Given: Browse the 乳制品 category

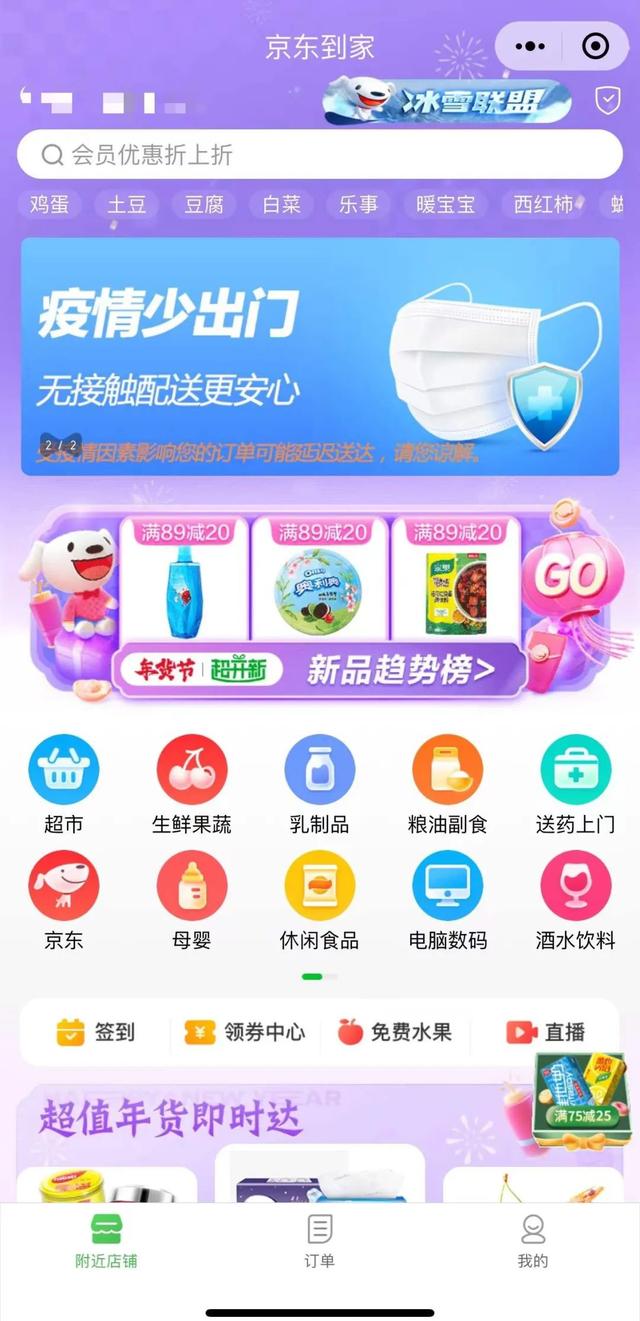Looking at the screenshot, I should tap(319, 784).
